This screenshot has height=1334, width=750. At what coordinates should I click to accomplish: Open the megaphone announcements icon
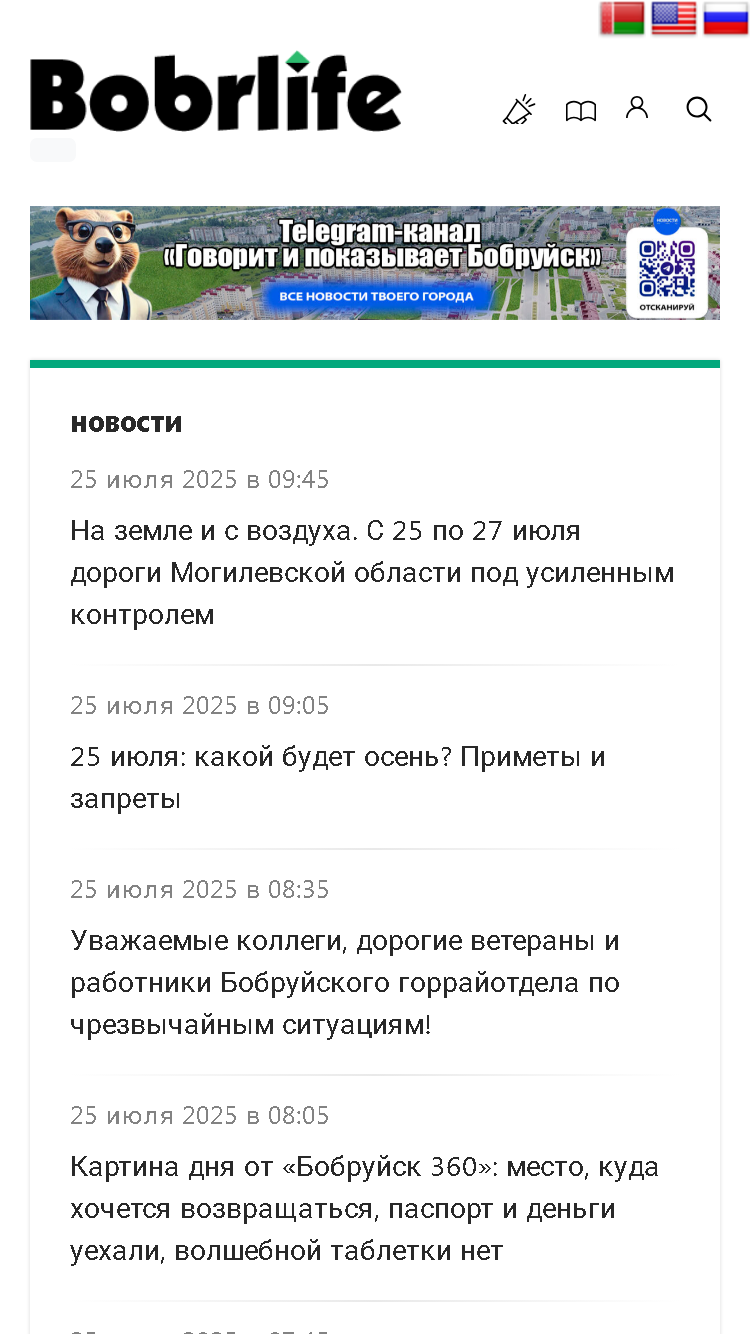pos(519,109)
